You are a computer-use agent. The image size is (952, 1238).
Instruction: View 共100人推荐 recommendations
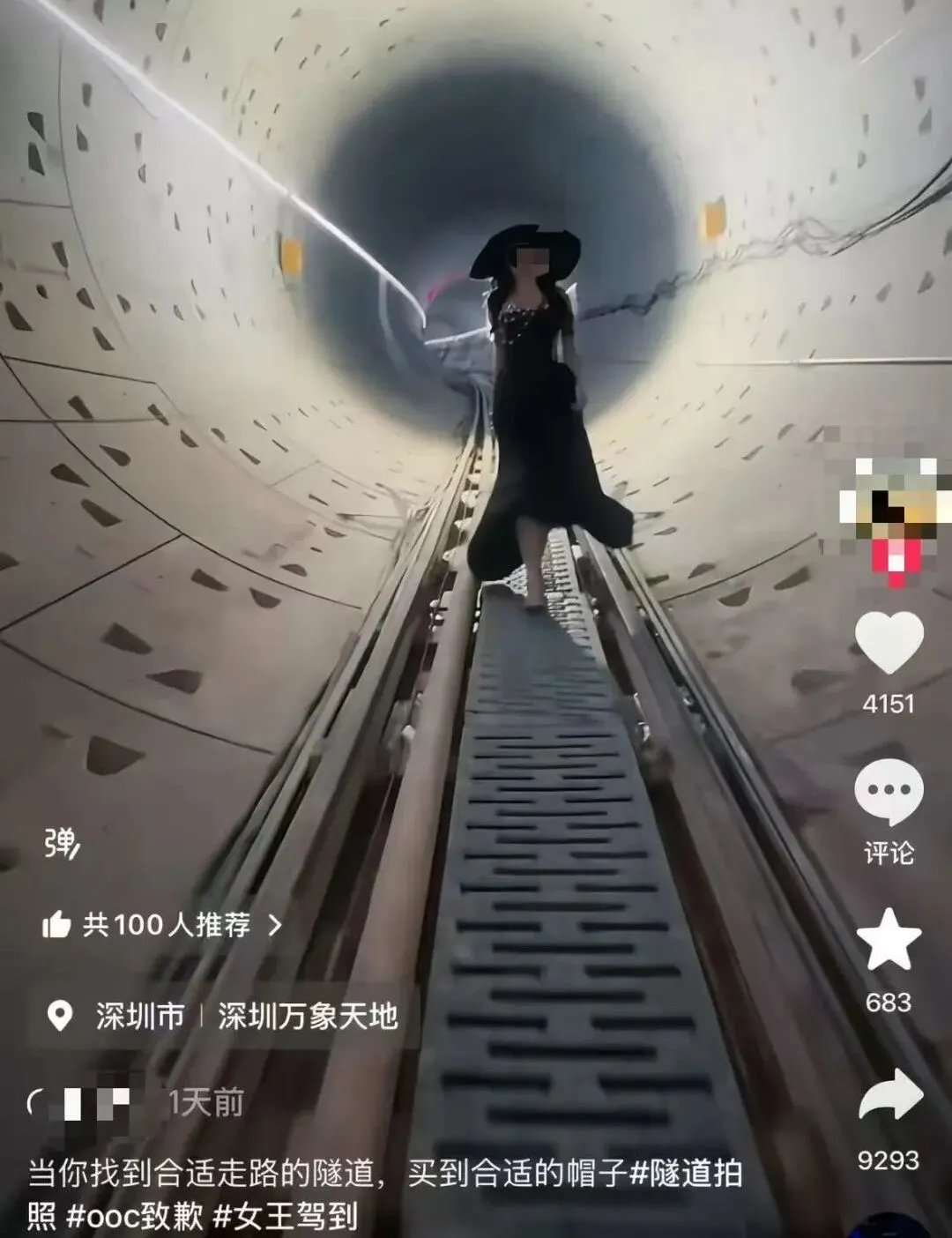click(163, 925)
